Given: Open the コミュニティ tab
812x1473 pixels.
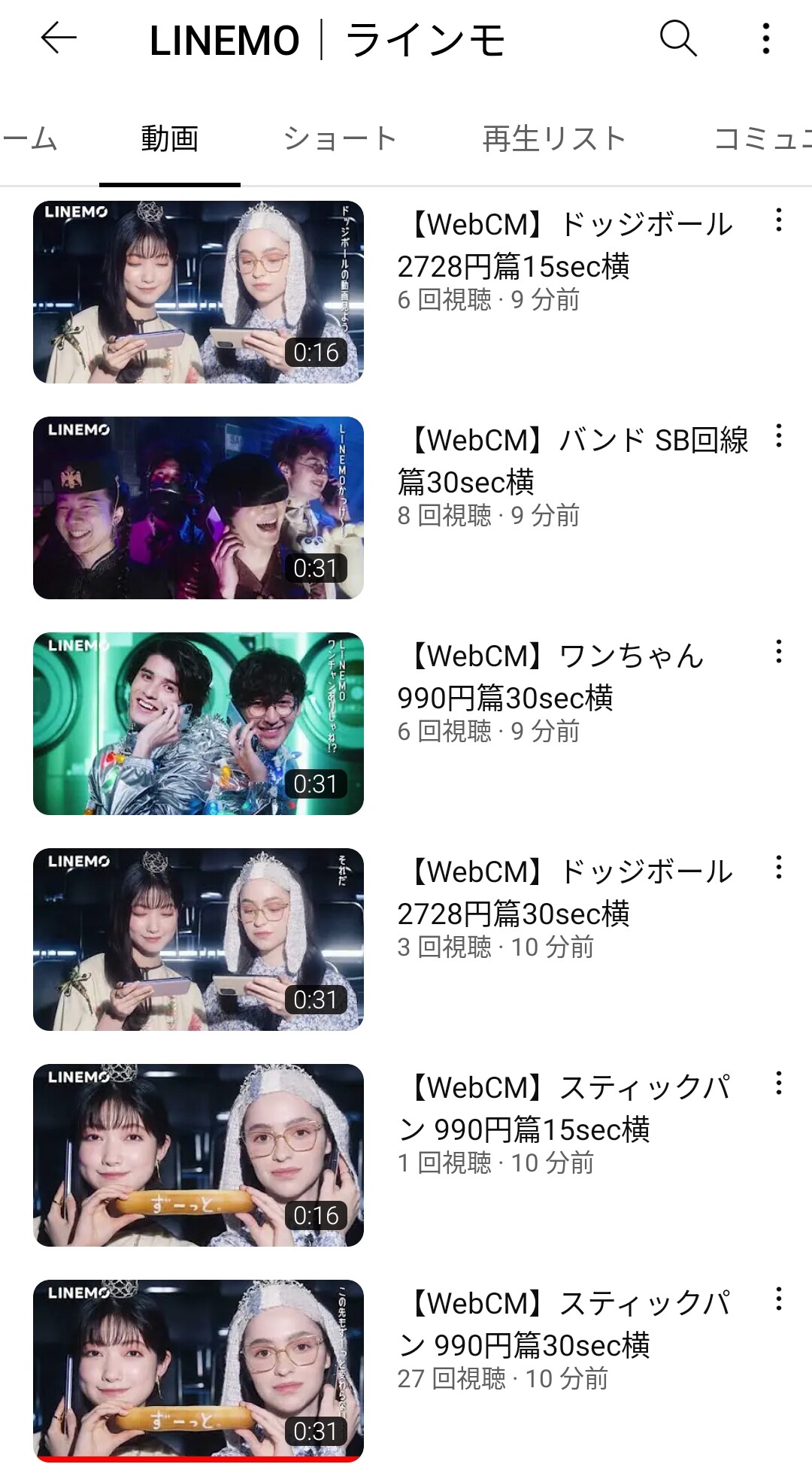Looking at the screenshot, I should point(759,138).
